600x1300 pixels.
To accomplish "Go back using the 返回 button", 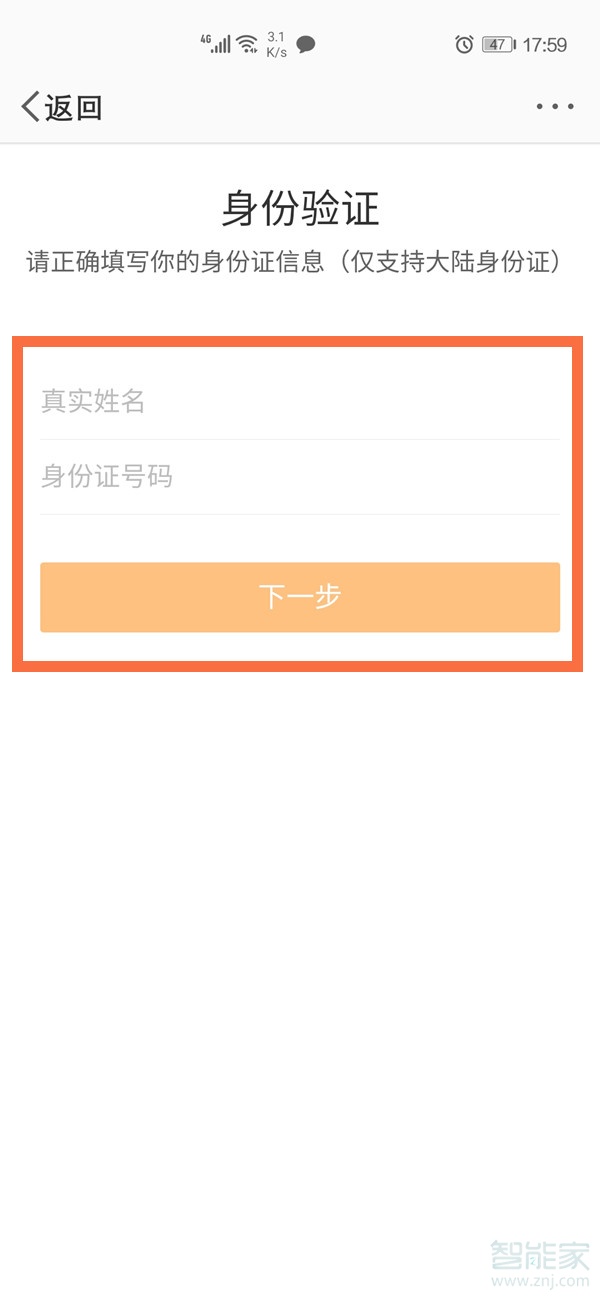I will tap(62, 107).
